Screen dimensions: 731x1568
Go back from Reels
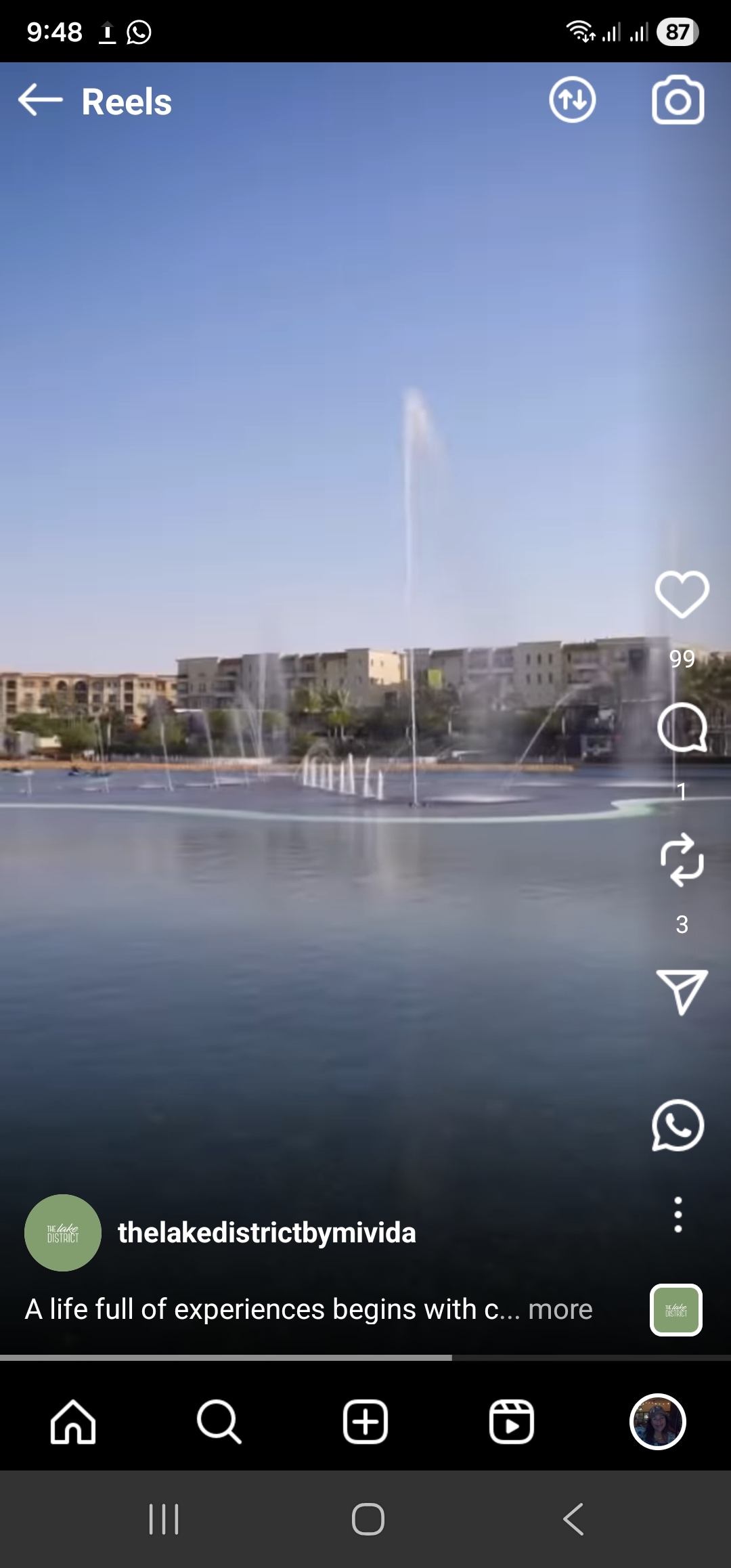tap(40, 101)
